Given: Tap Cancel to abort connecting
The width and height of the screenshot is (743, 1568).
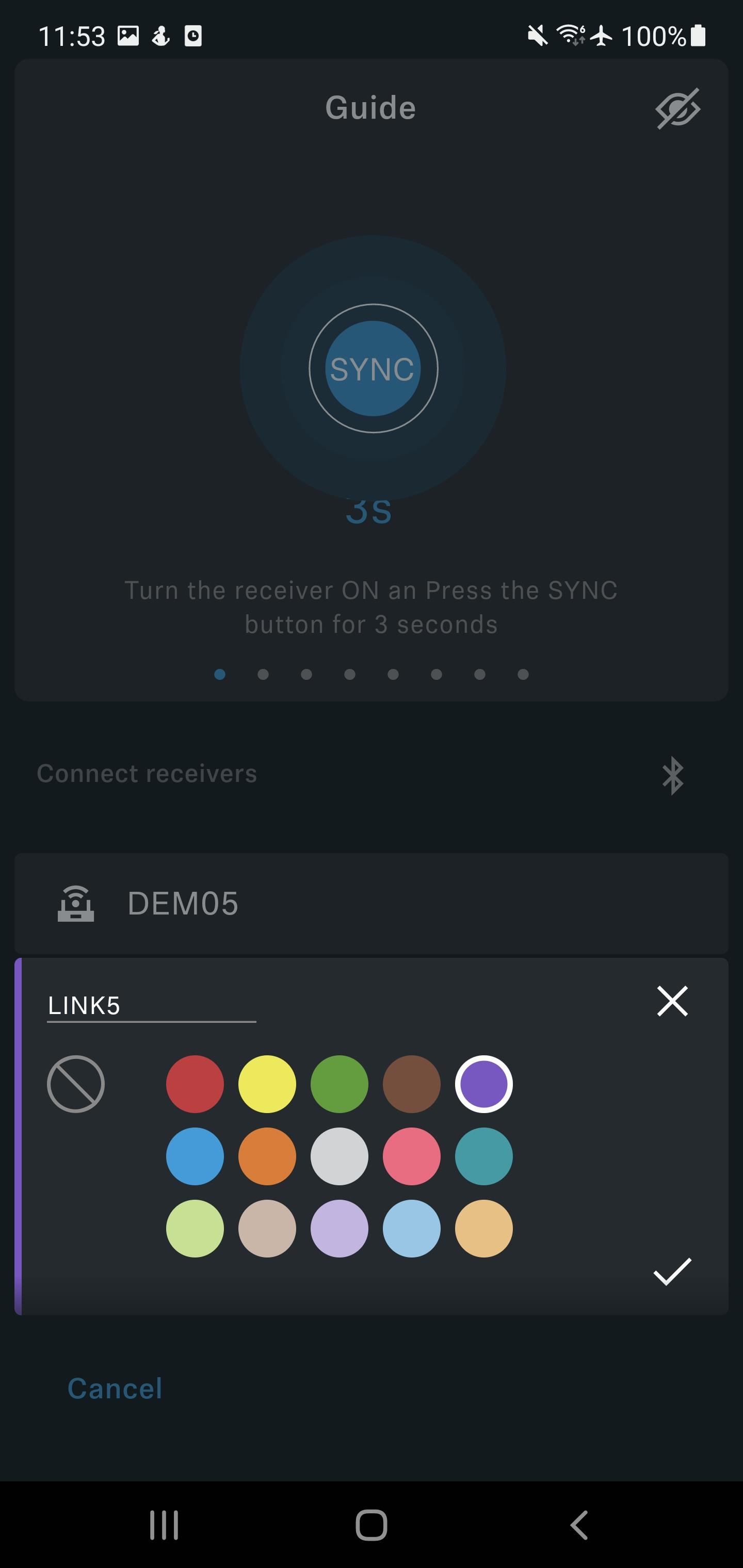Looking at the screenshot, I should (115, 1389).
